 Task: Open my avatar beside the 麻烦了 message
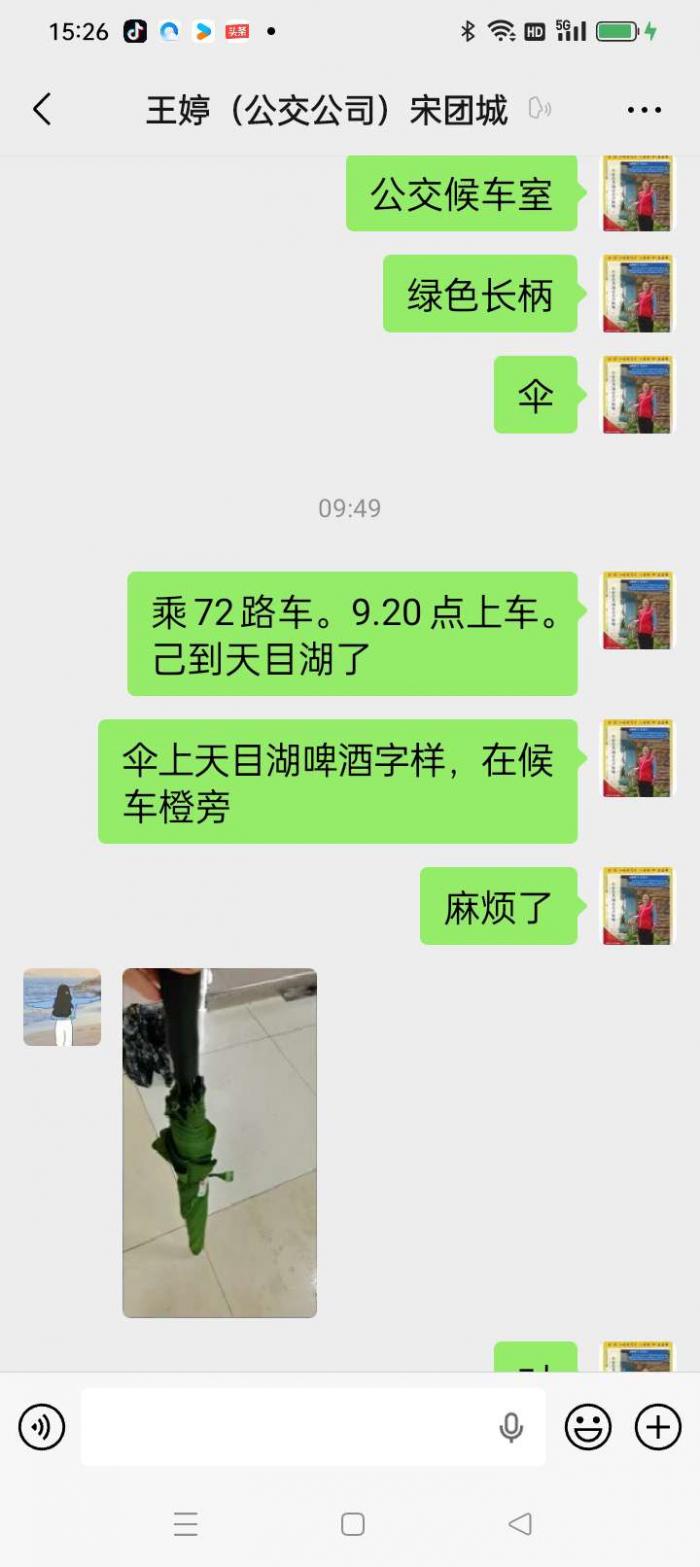point(638,906)
